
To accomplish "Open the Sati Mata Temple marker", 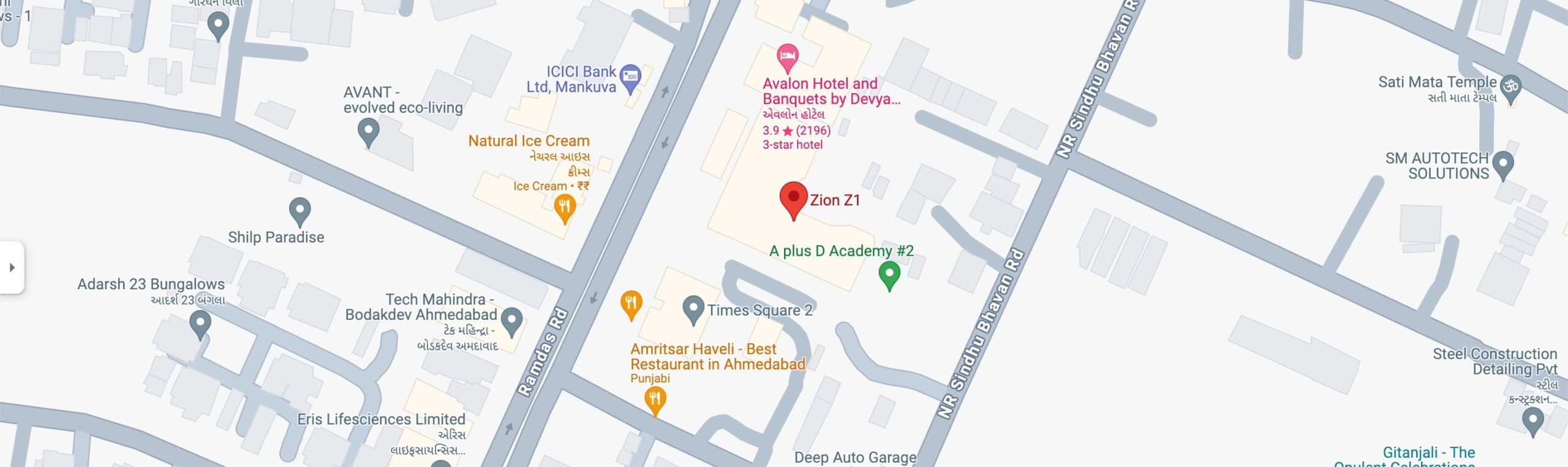I will click(x=1511, y=86).
